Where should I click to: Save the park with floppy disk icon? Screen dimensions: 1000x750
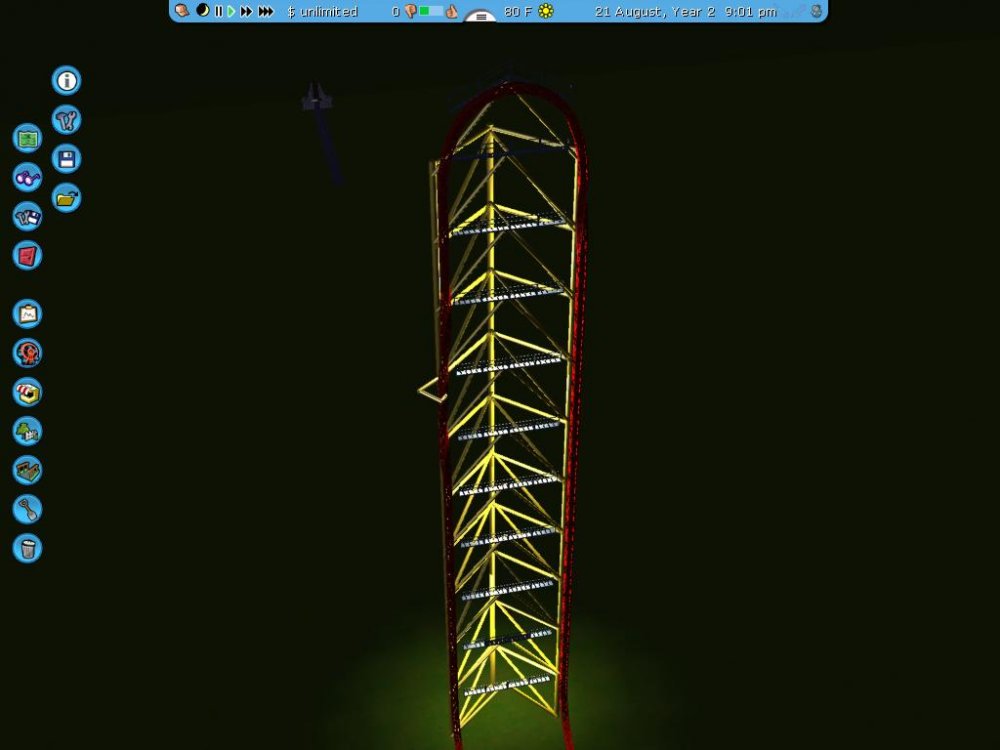[67, 159]
